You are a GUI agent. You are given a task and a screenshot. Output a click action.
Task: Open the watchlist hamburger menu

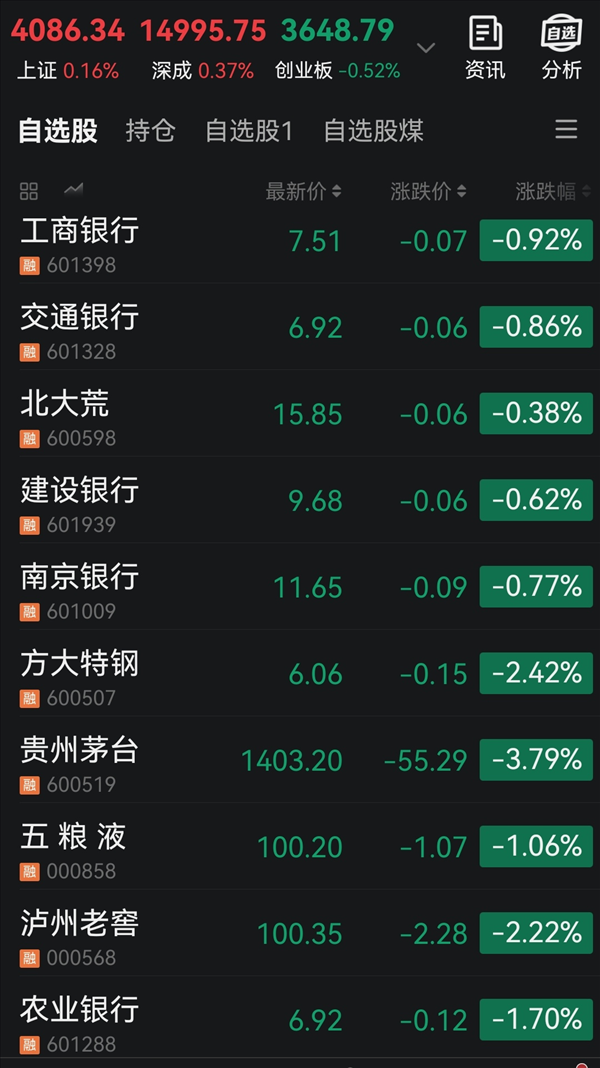pos(566,130)
